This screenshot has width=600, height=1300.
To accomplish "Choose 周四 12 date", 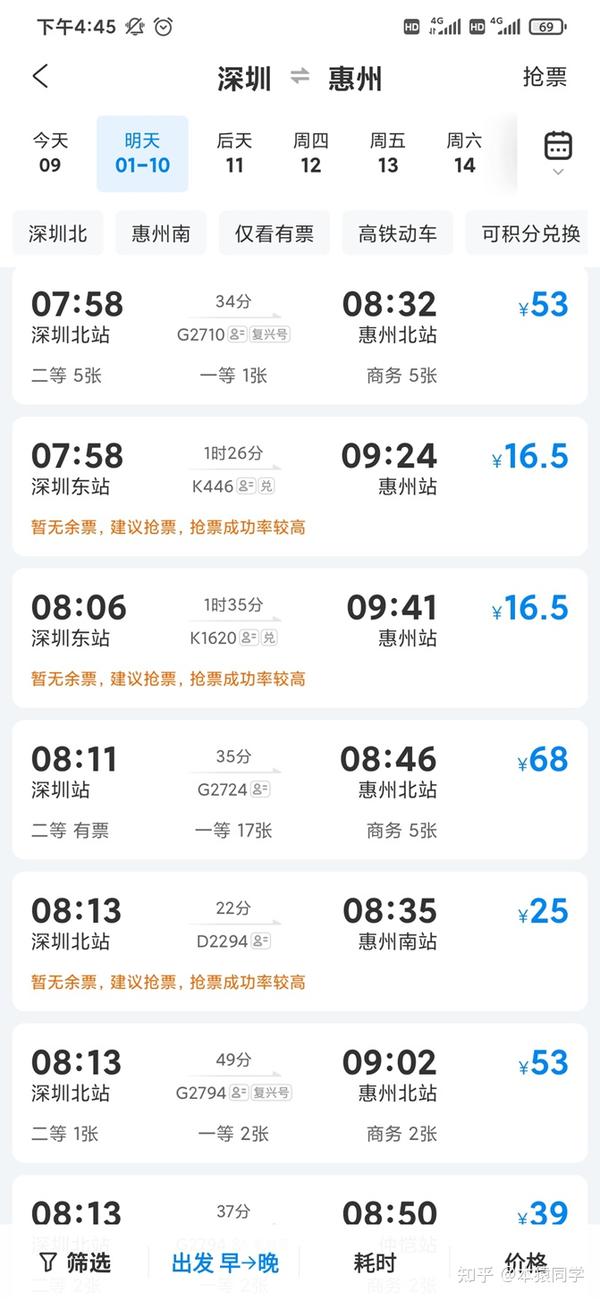I will [x=311, y=153].
